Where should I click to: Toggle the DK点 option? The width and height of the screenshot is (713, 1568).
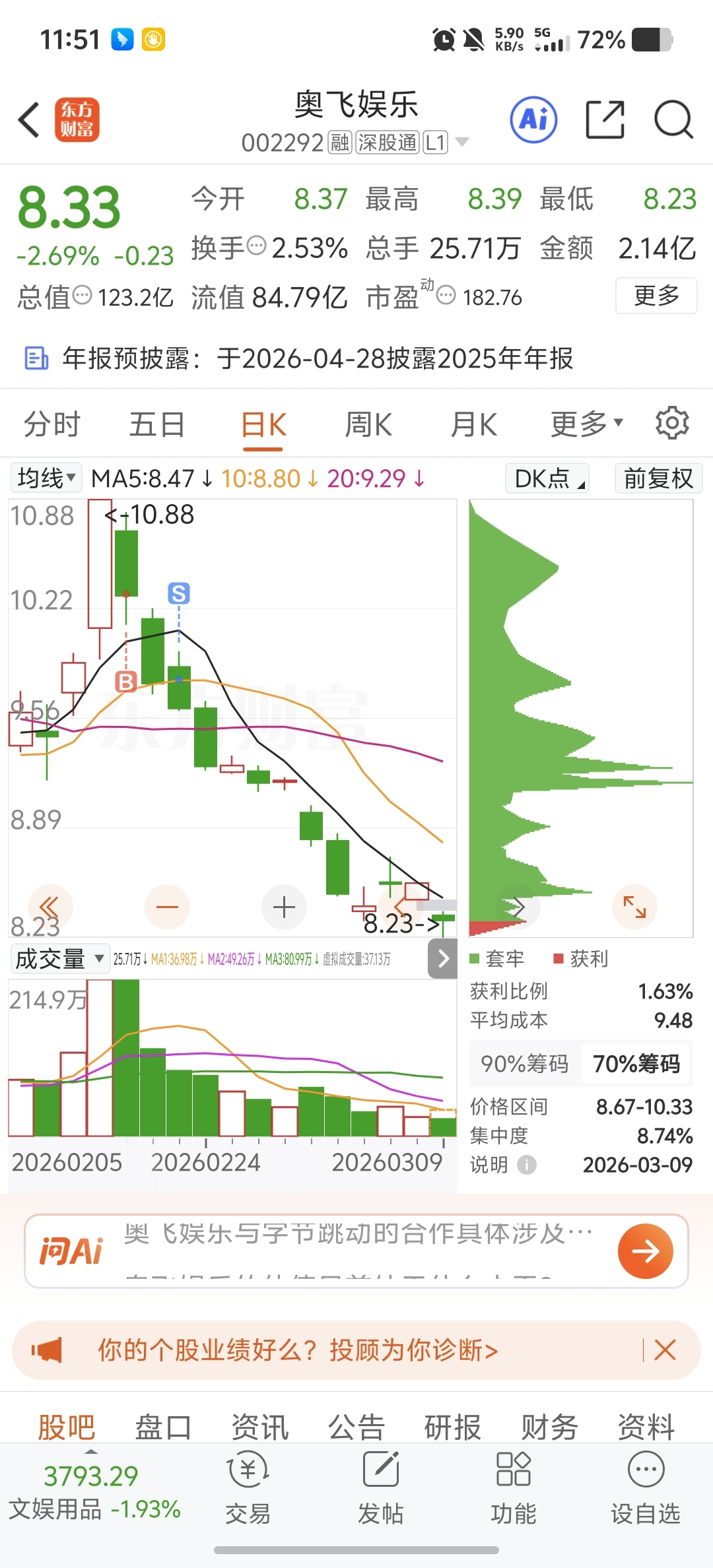click(547, 478)
